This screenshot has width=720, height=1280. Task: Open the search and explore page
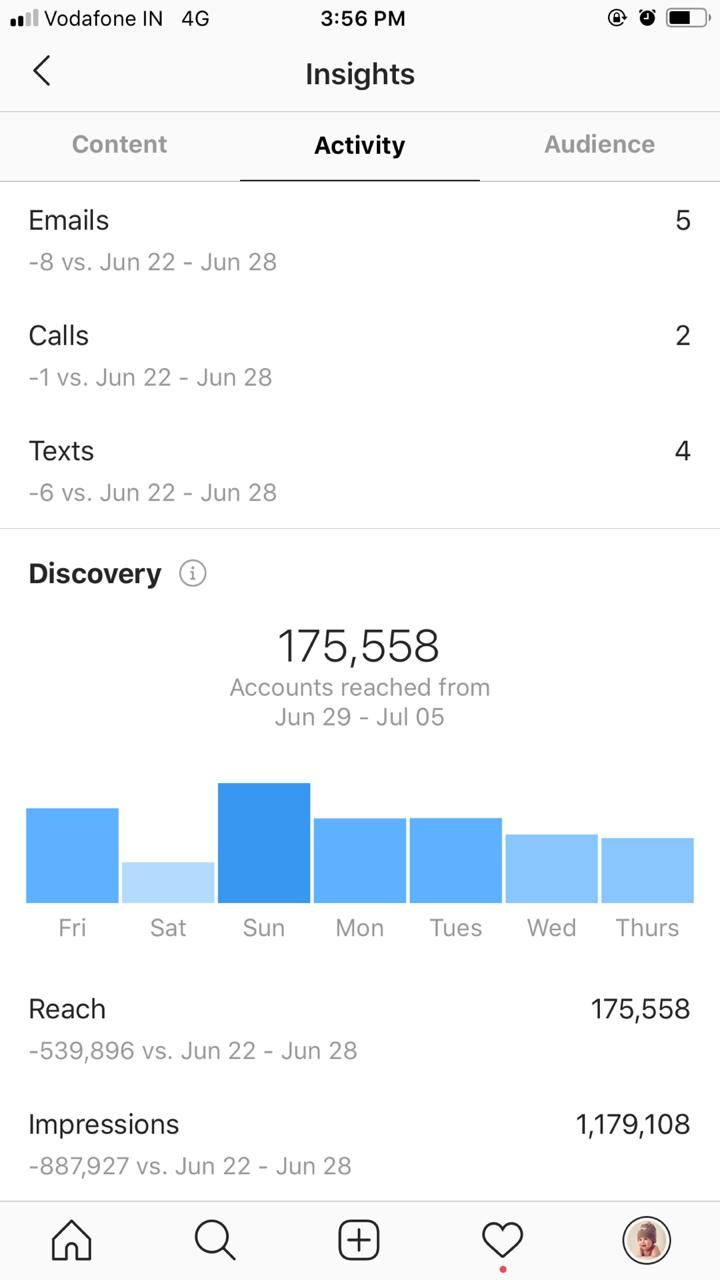click(x=215, y=1241)
